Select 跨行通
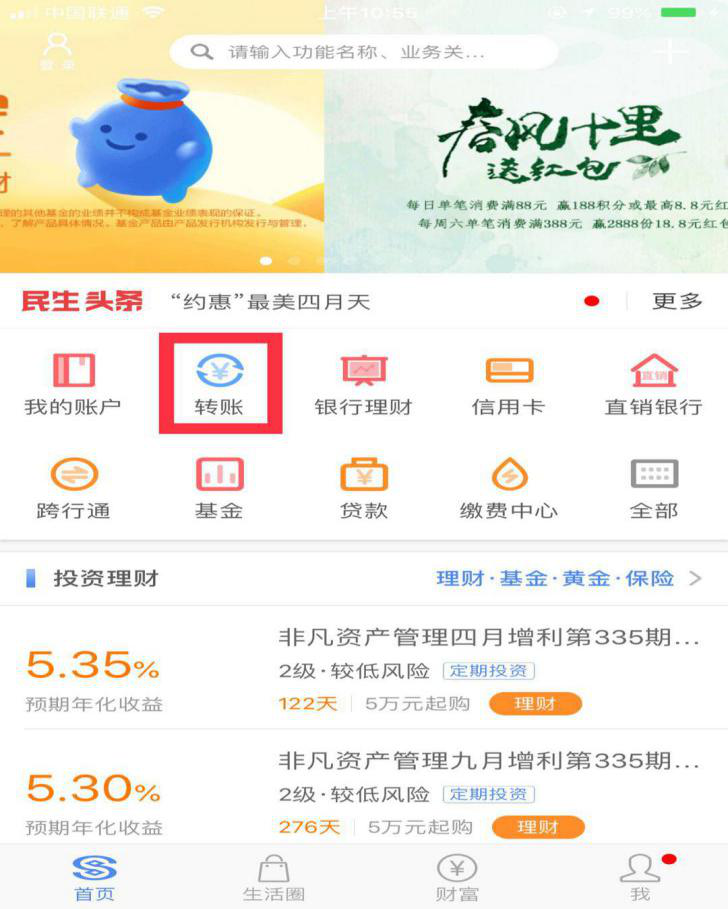728x909 pixels. 73,488
